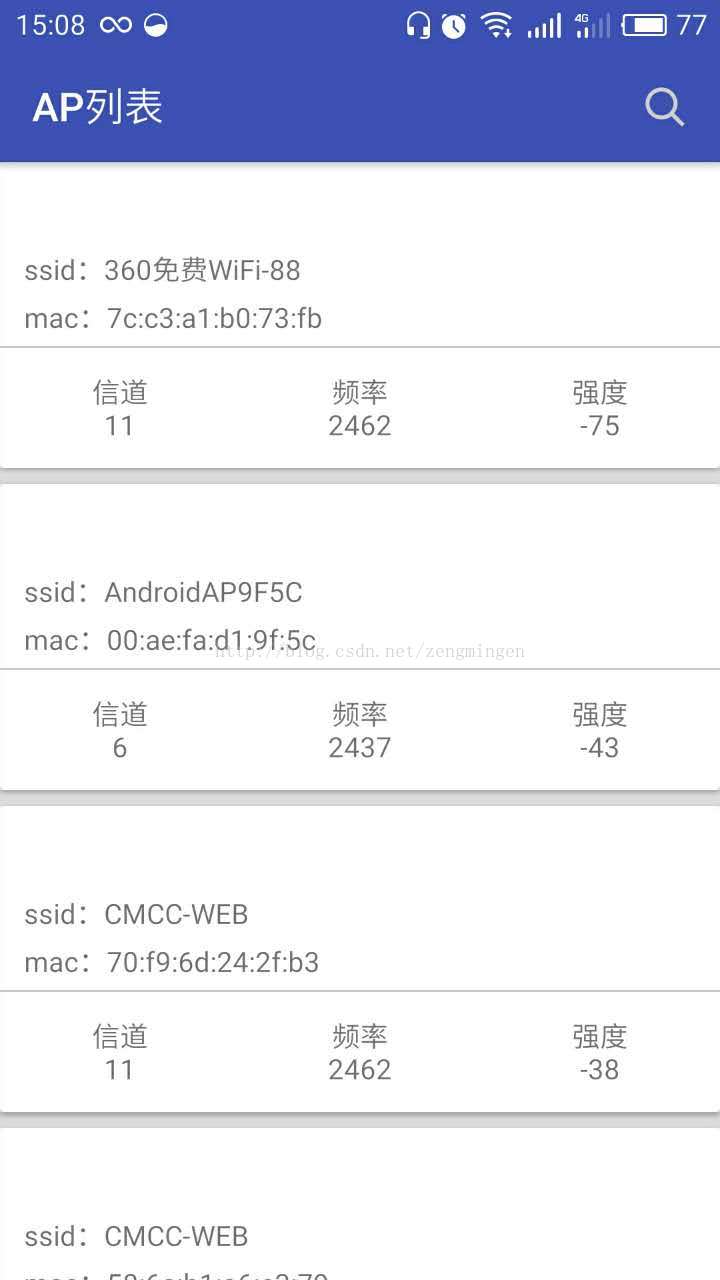
Task: Open the CMCC-WEB card with mac 70:f9:6d:24:2f:b3
Action: click(360, 959)
